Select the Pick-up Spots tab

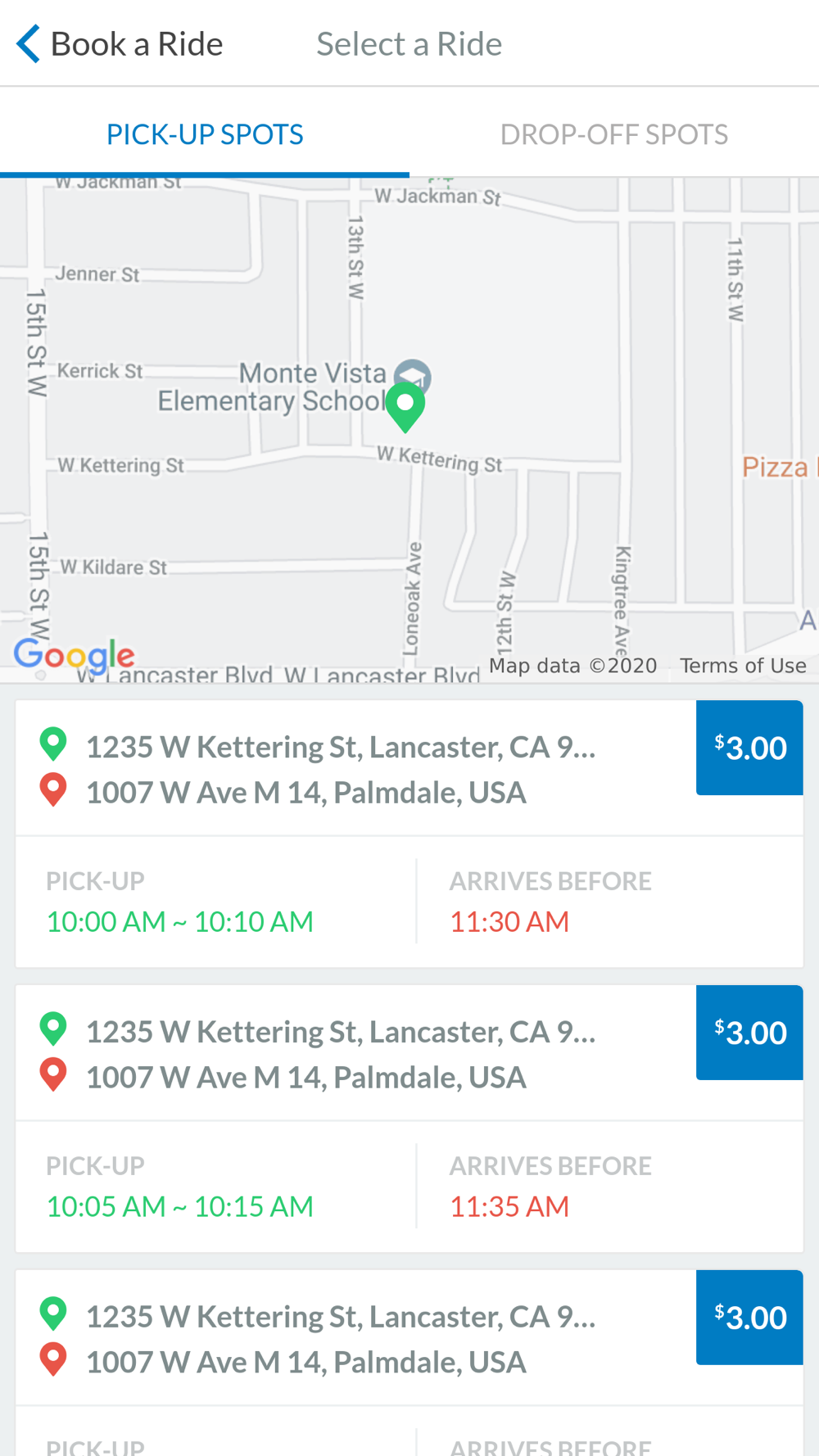205,134
